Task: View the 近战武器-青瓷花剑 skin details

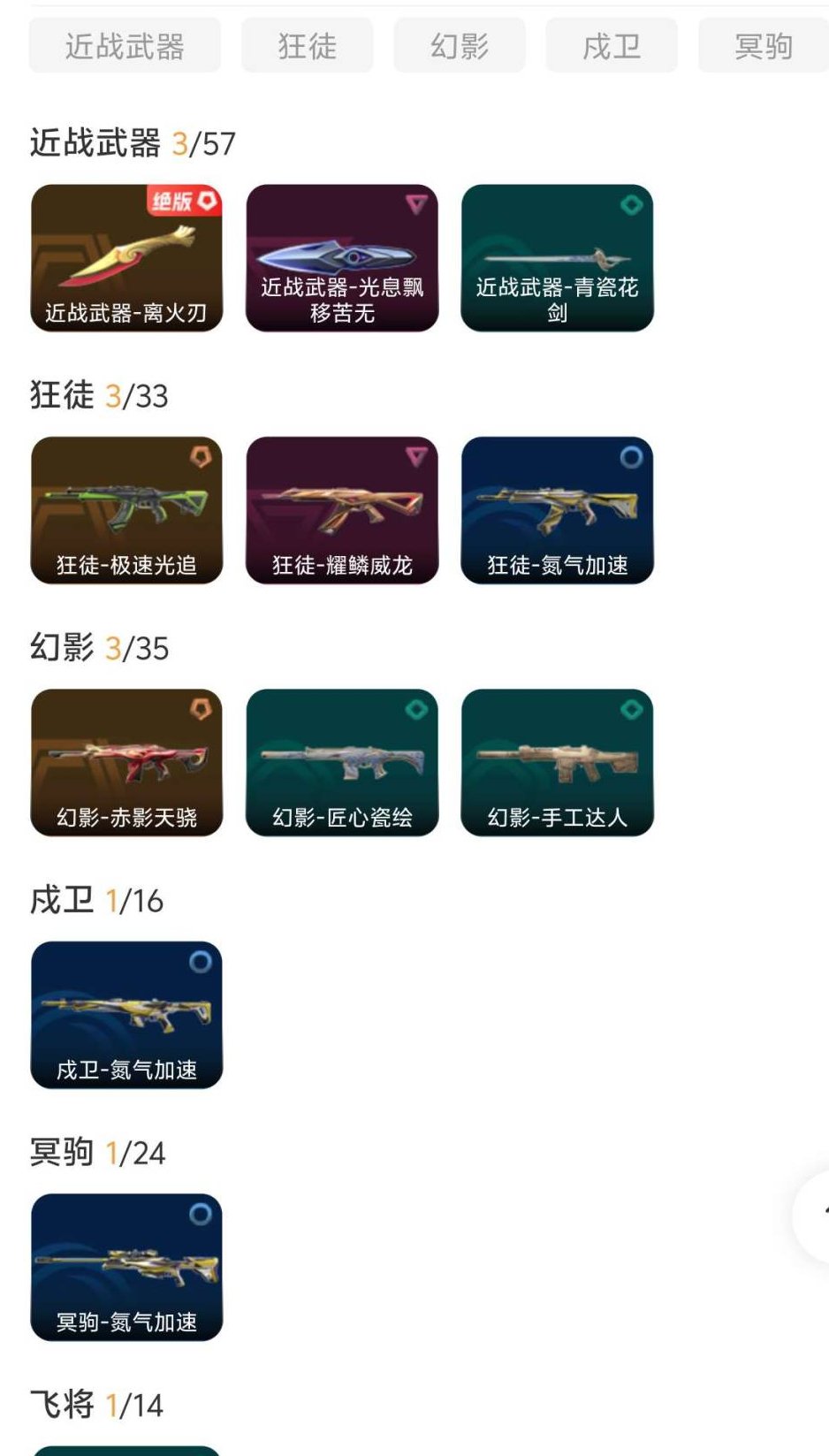Action: pyautogui.click(x=558, y=258)
